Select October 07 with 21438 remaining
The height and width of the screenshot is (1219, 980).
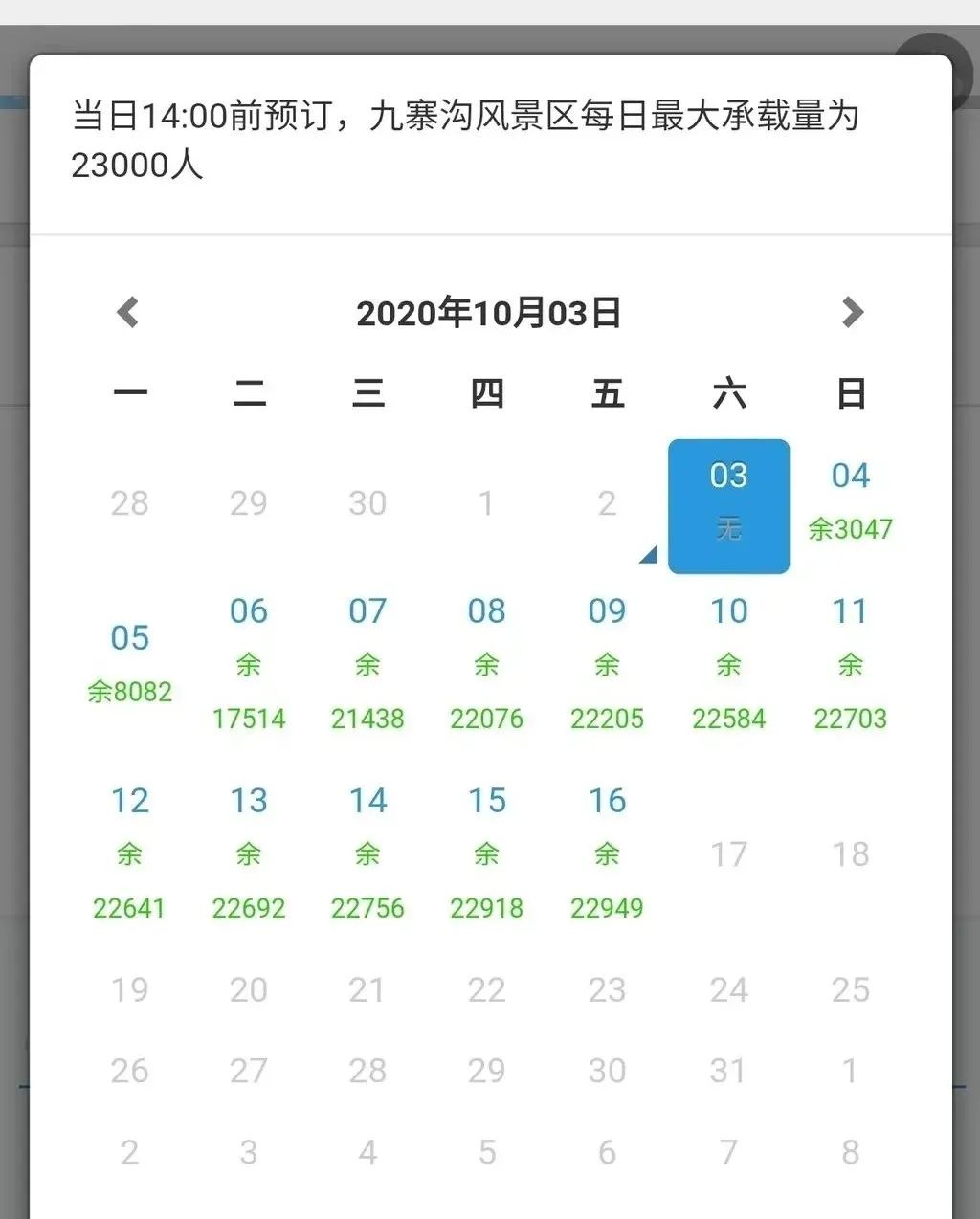click(x=367, y=663)
